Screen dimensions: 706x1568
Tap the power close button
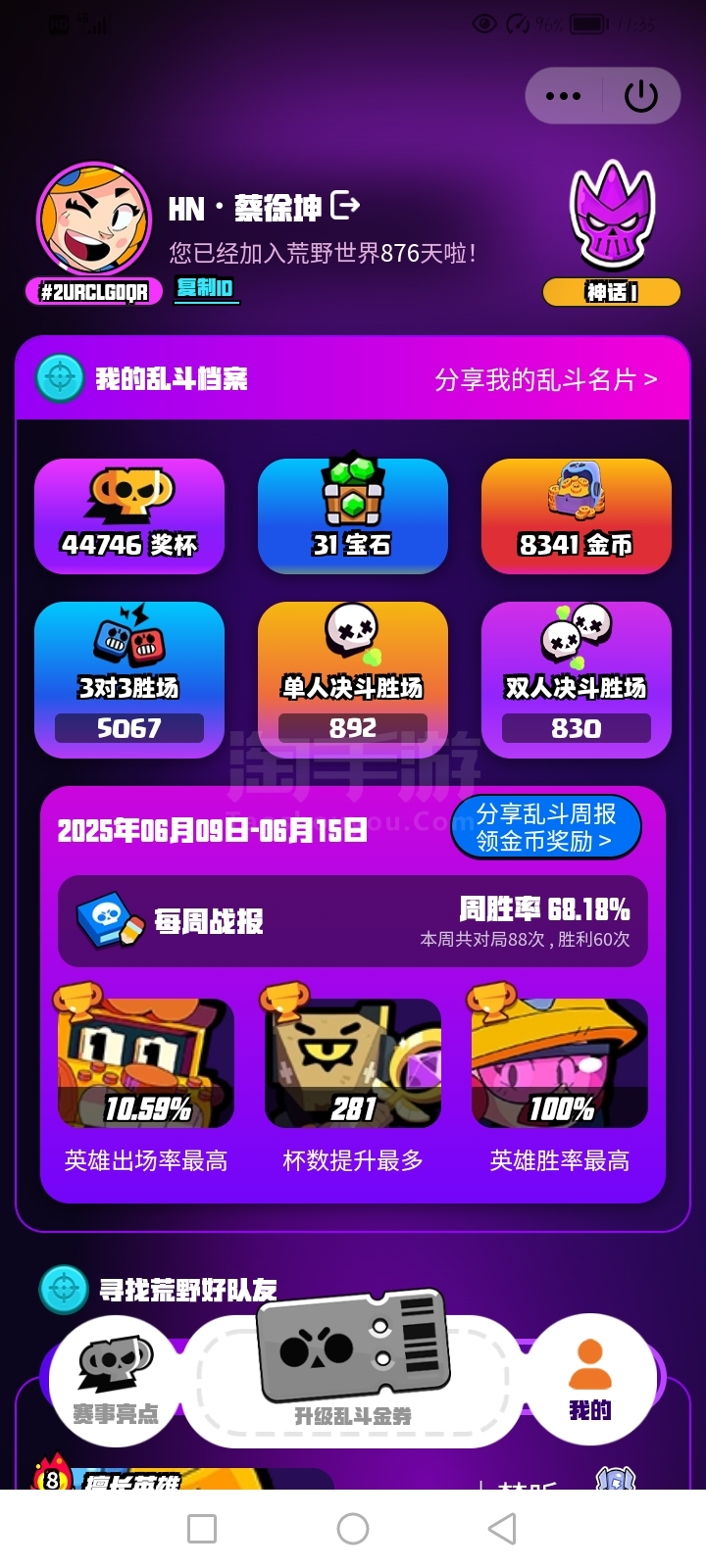click(640, 96)
